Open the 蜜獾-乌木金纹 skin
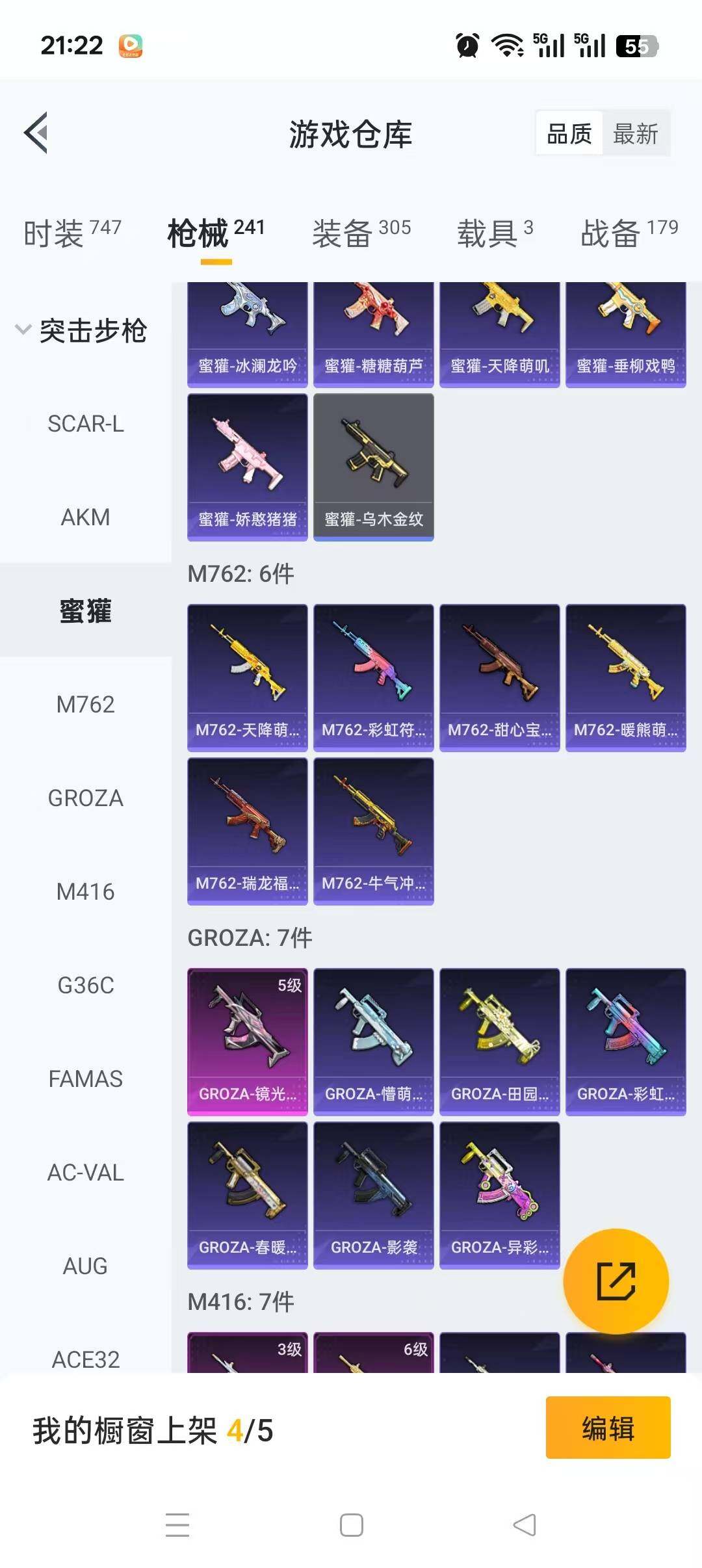702x1568 pixels. pyautogui.click(x=373, y=467)
